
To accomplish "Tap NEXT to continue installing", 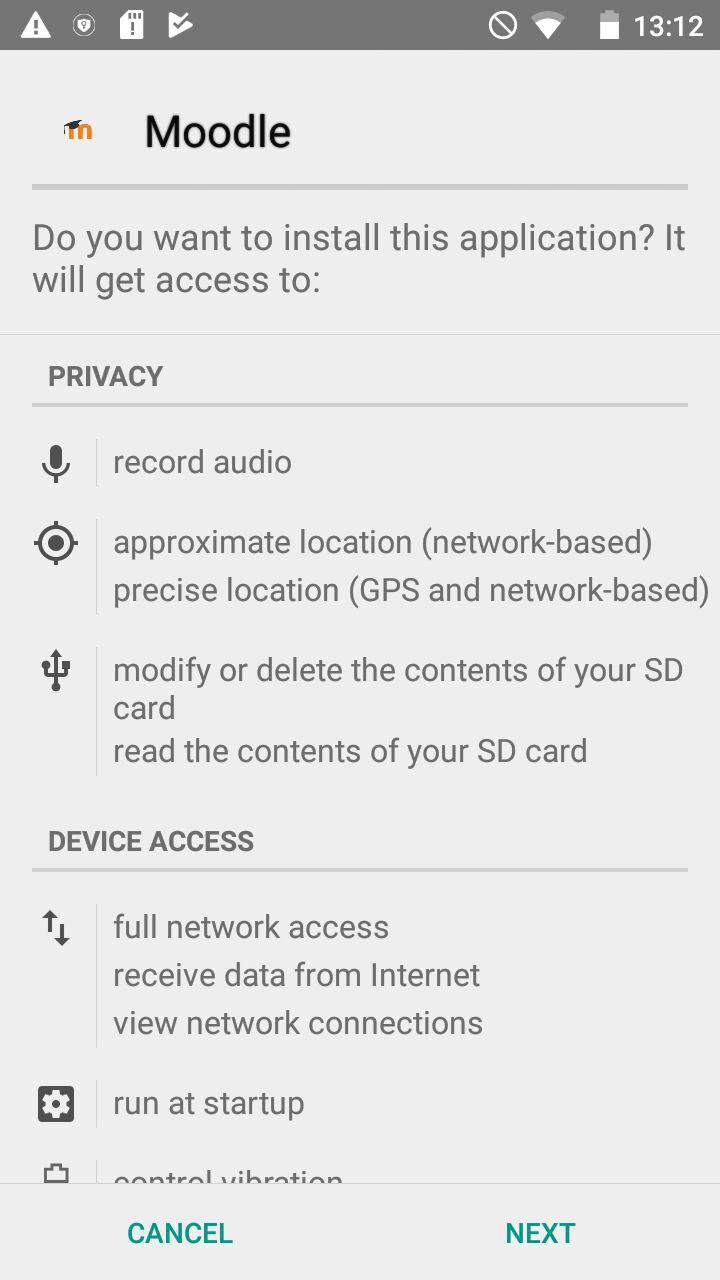I will (x=540, y=1233).
